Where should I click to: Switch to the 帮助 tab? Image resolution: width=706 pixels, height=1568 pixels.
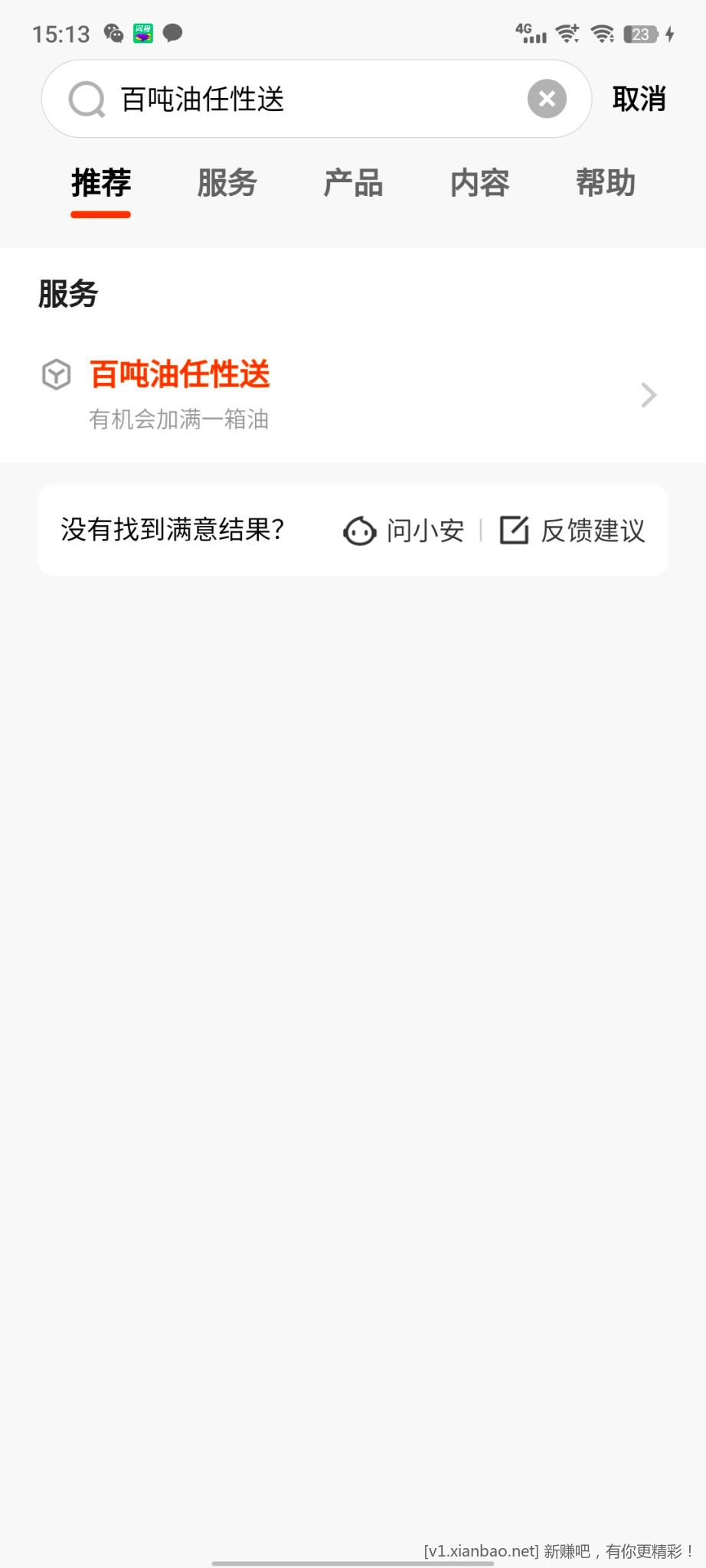pos(606,183)
